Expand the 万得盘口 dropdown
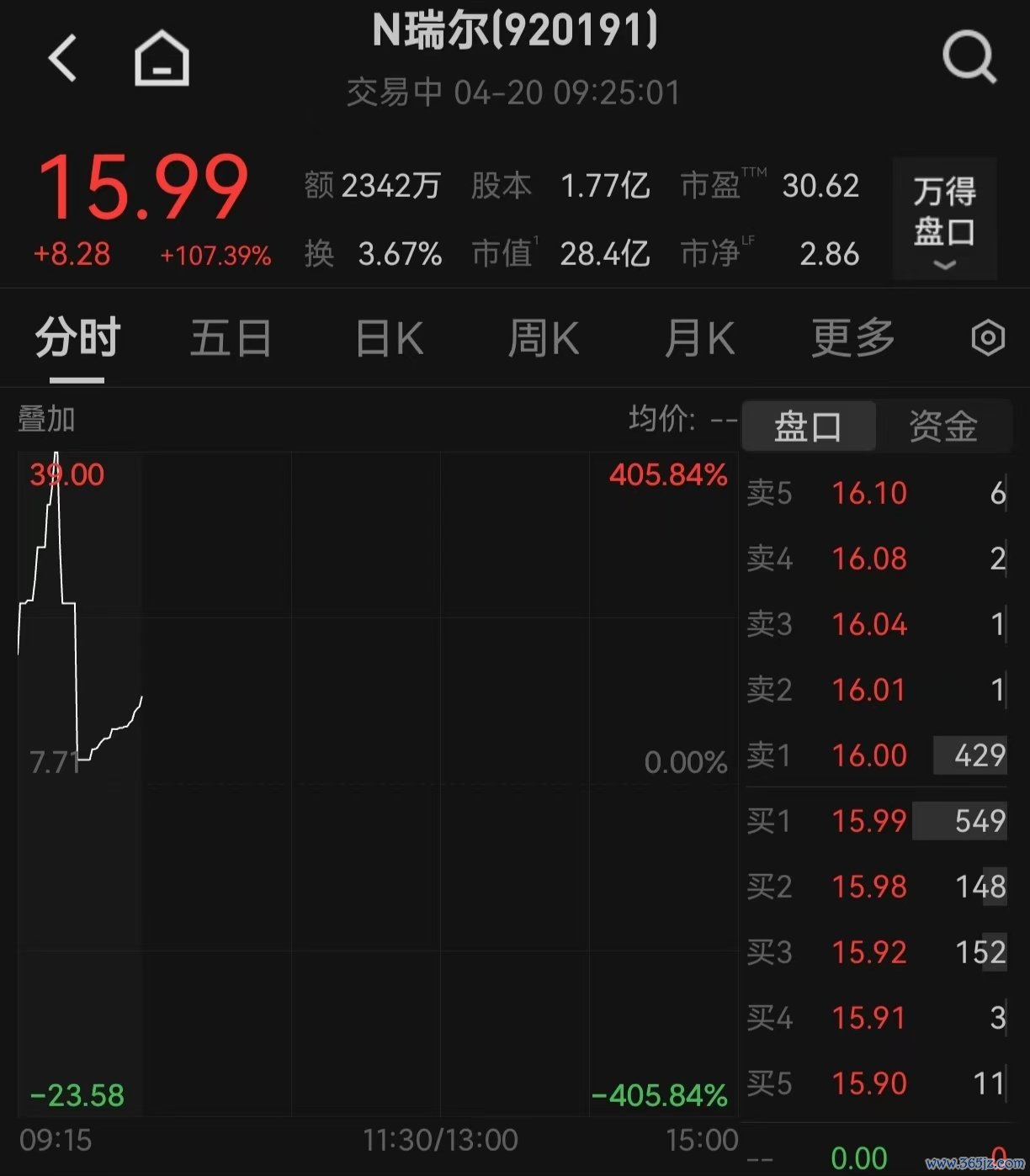Viewport: 1030px width, 1176px height. 944,219
